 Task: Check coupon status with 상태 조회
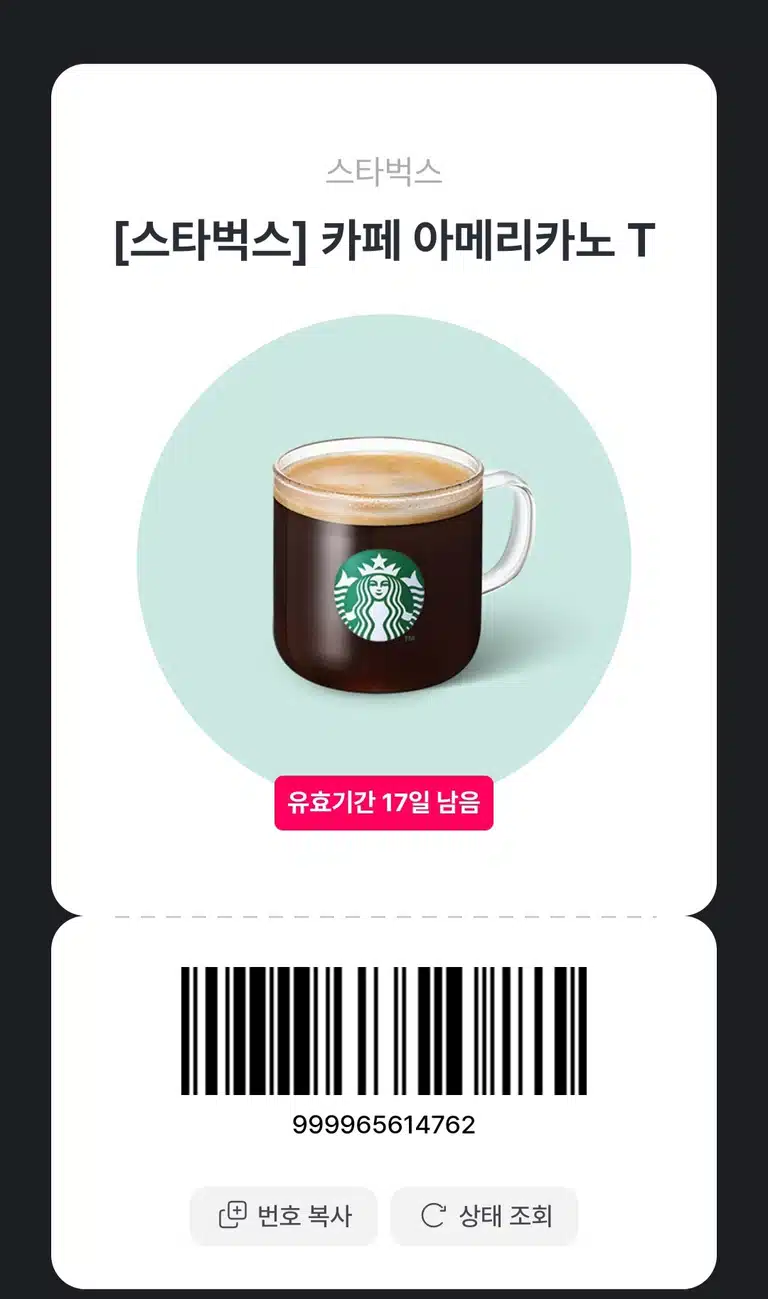484,1216
